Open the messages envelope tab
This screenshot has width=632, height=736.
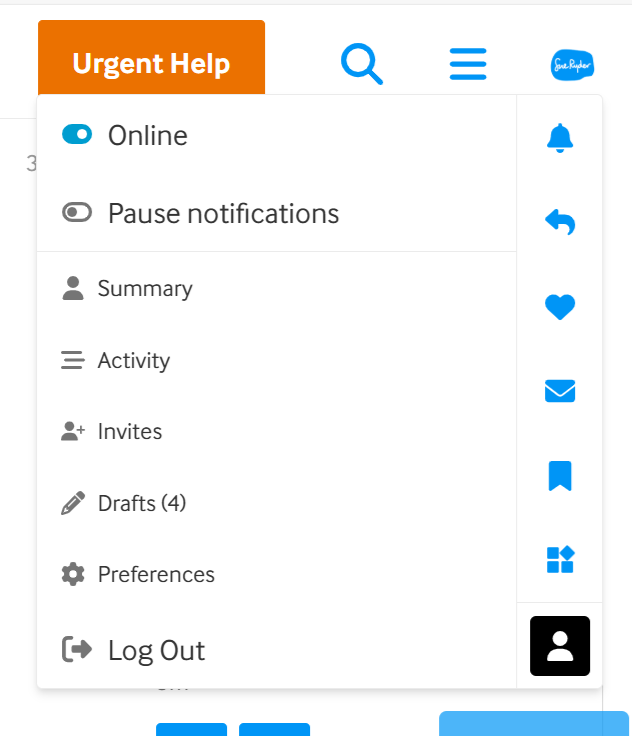coord(560,391)
